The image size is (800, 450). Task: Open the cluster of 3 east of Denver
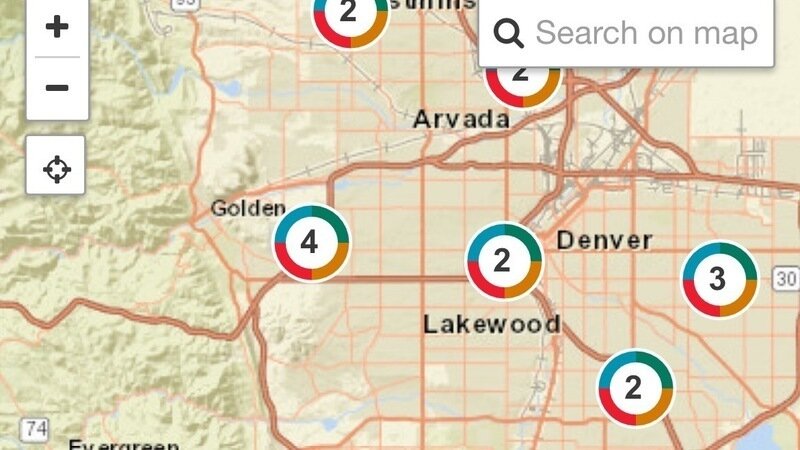tap(719, 279)
